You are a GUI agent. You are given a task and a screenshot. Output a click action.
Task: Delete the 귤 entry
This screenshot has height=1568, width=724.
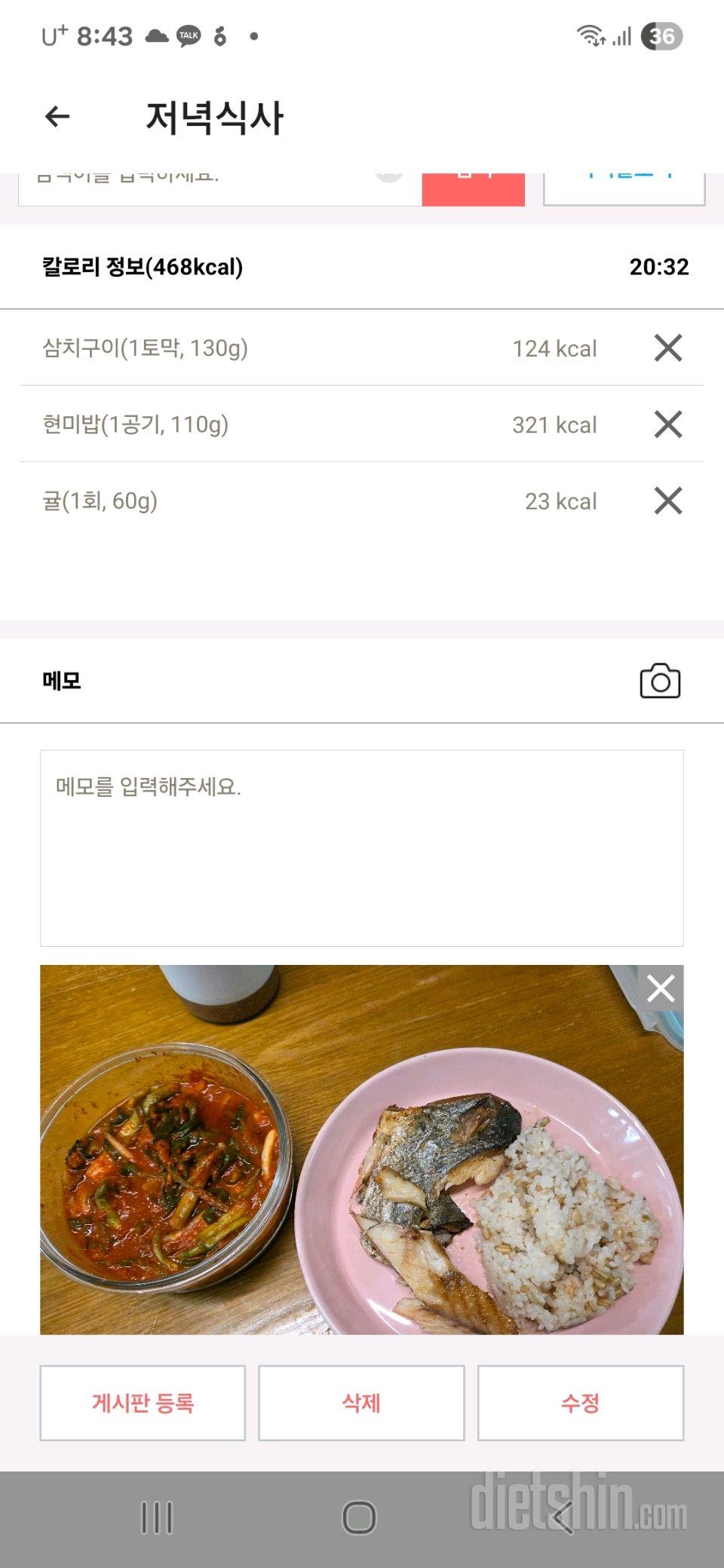[x=667, y=501]
